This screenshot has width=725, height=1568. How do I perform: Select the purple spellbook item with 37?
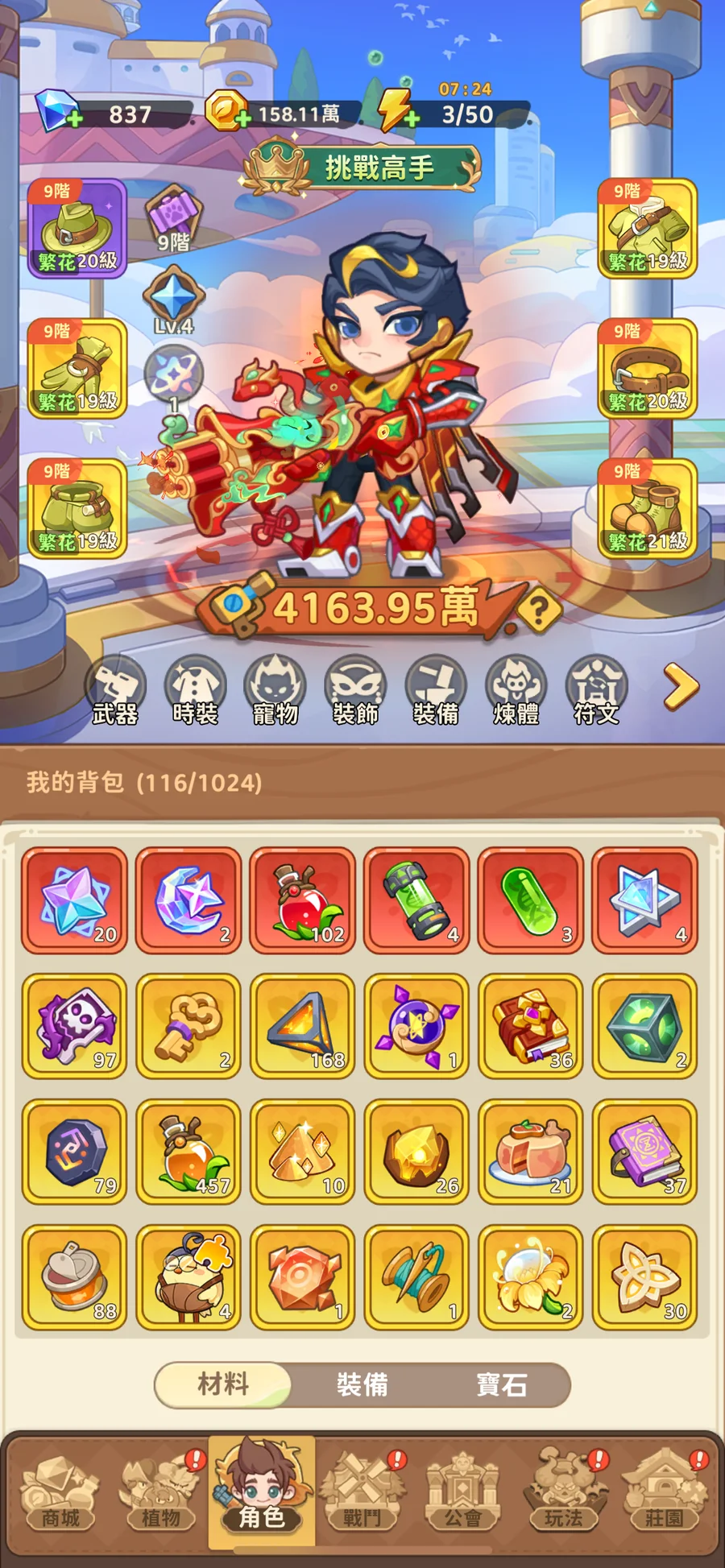(644, 1152)
